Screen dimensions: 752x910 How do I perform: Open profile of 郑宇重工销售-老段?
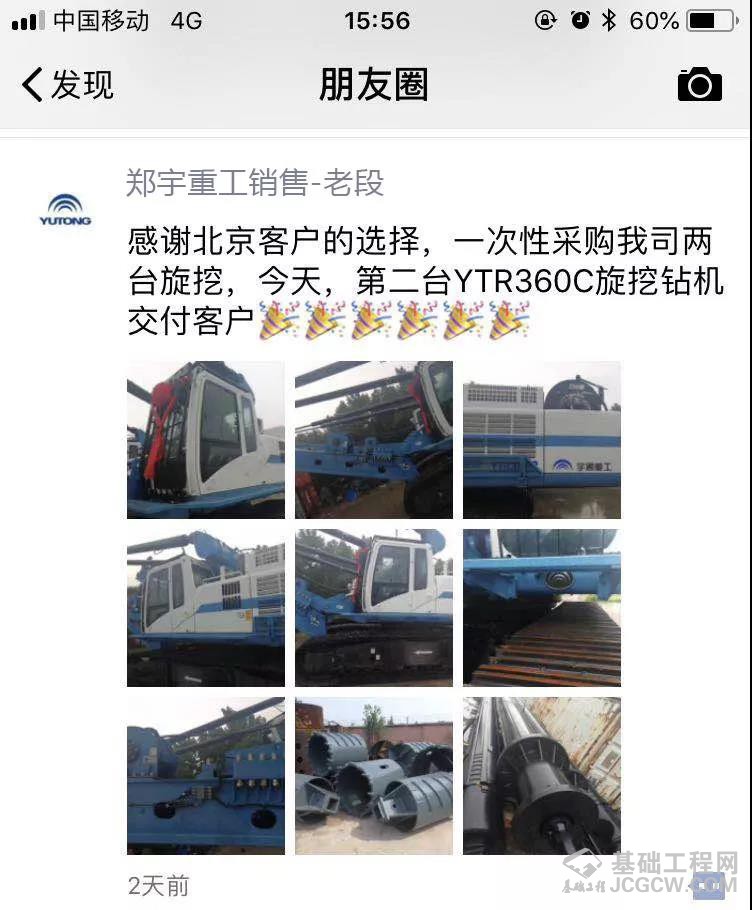click(255, 183)
